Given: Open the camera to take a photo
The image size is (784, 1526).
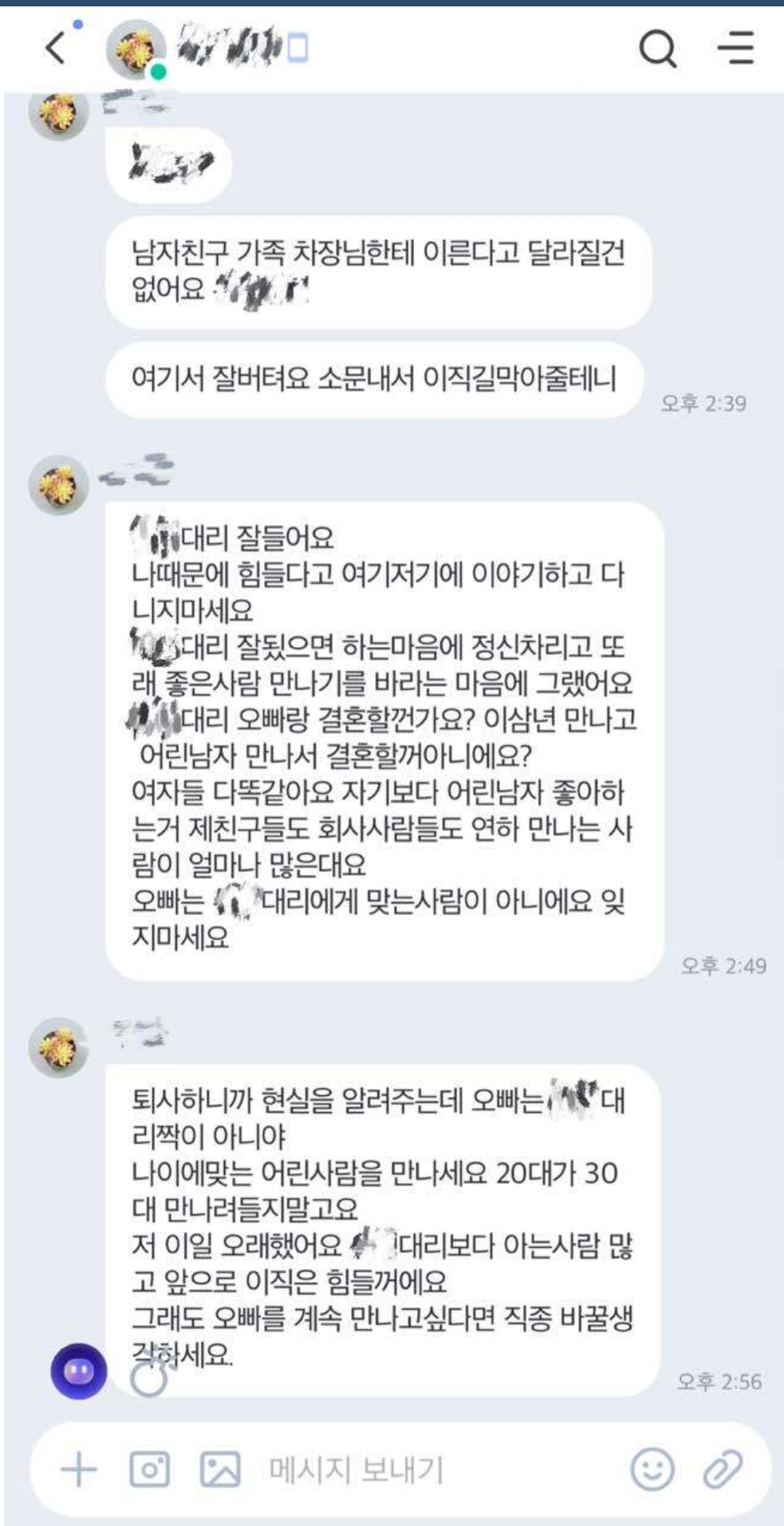Looking at the screenshot, I should [150, 1469].
